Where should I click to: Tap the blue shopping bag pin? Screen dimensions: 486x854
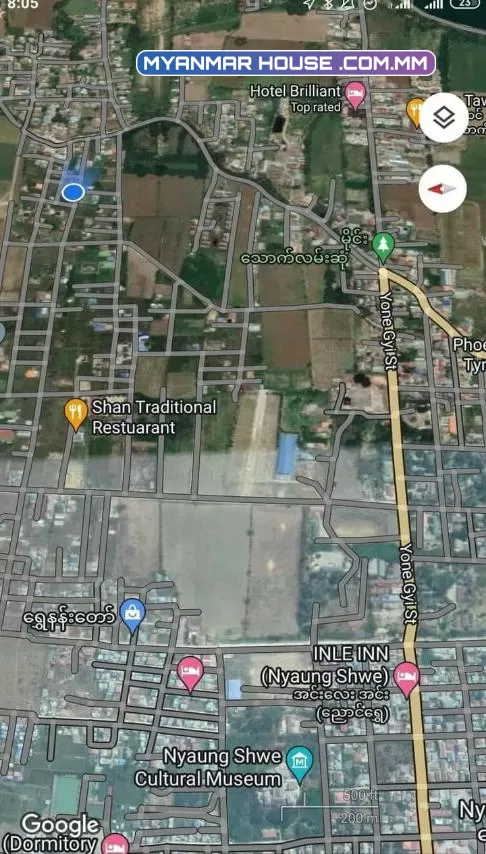click(x=132, y=616)
